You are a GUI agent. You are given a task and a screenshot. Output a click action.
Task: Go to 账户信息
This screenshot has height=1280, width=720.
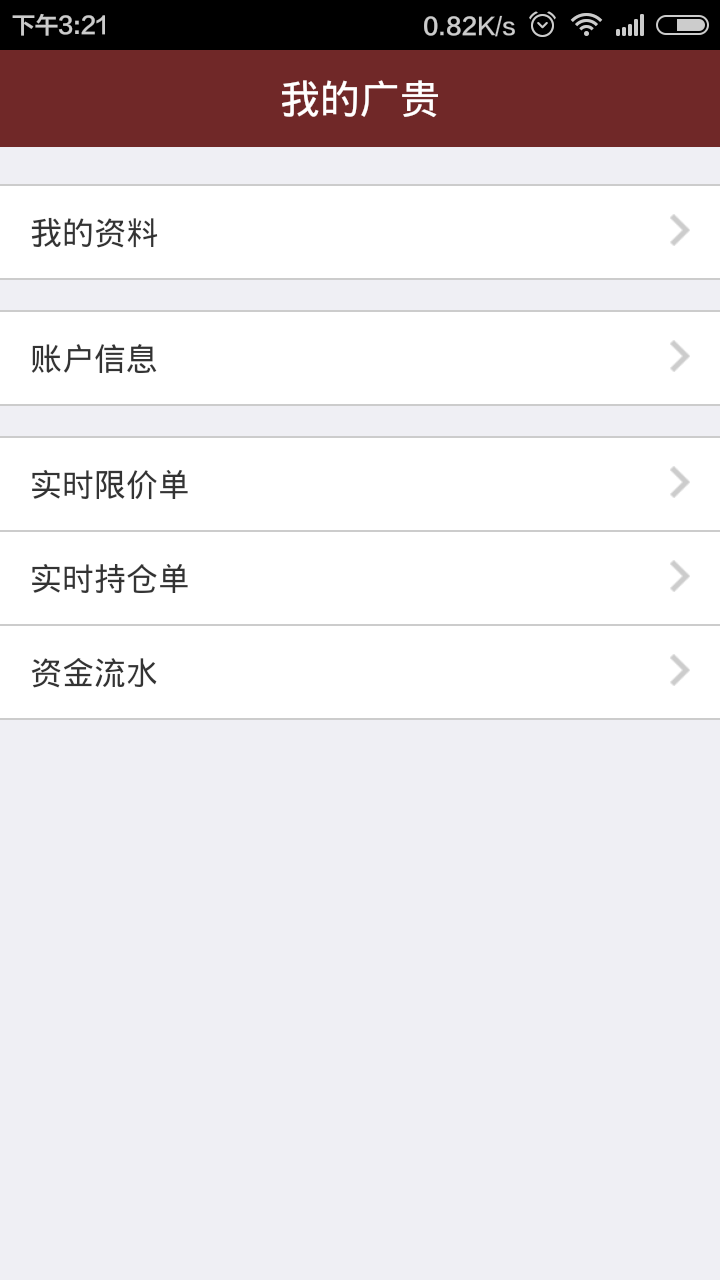[360, 358]
